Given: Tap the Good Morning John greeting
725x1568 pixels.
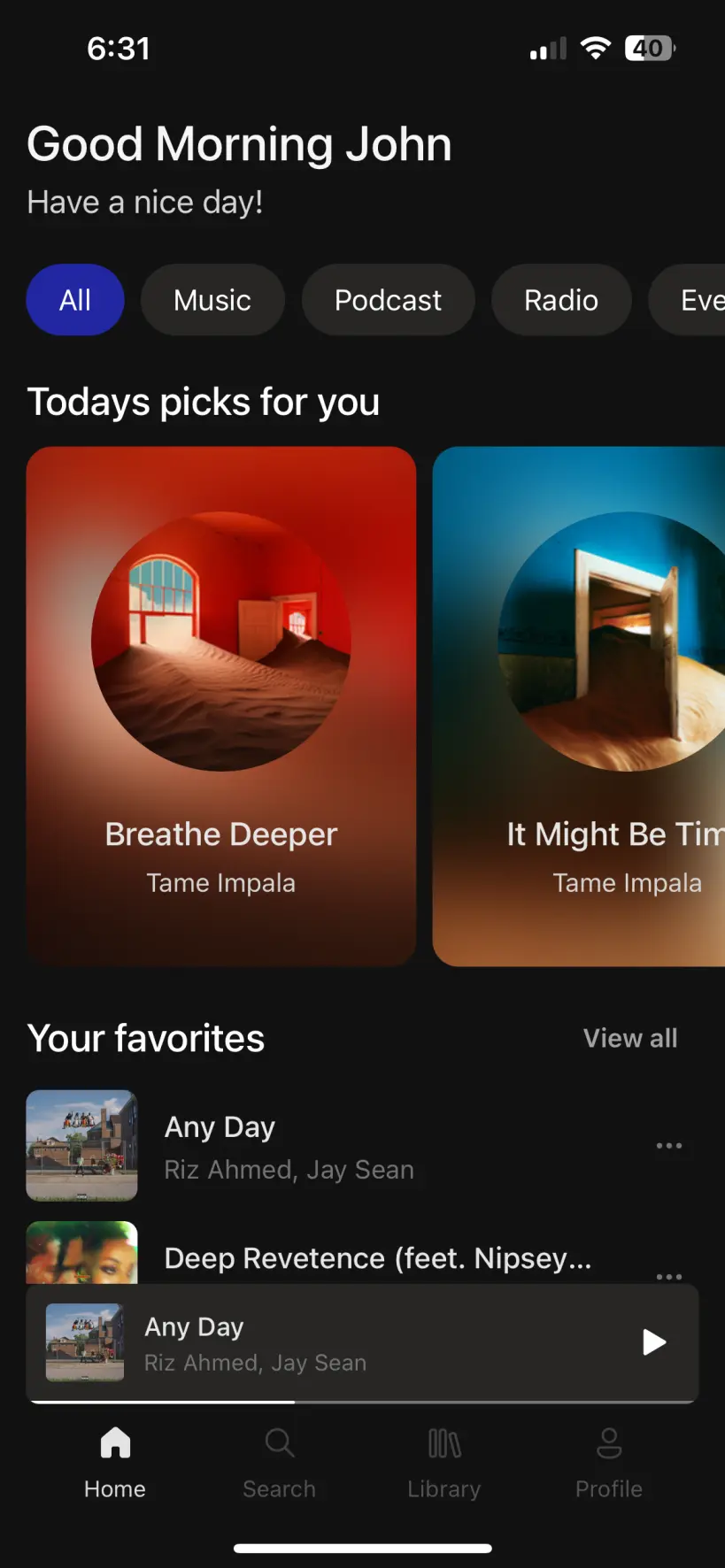Looking at the screenshot, I should (x=239, y=143).
